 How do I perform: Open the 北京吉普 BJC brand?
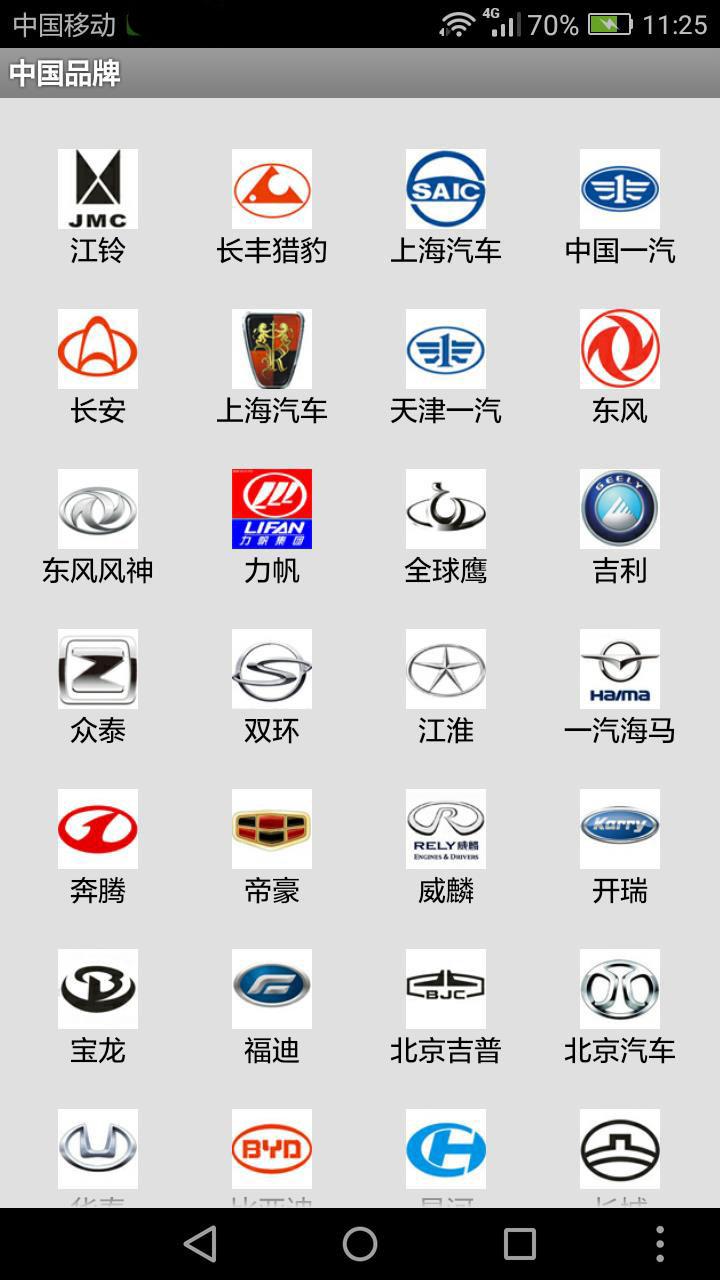(x=446, y=990)
